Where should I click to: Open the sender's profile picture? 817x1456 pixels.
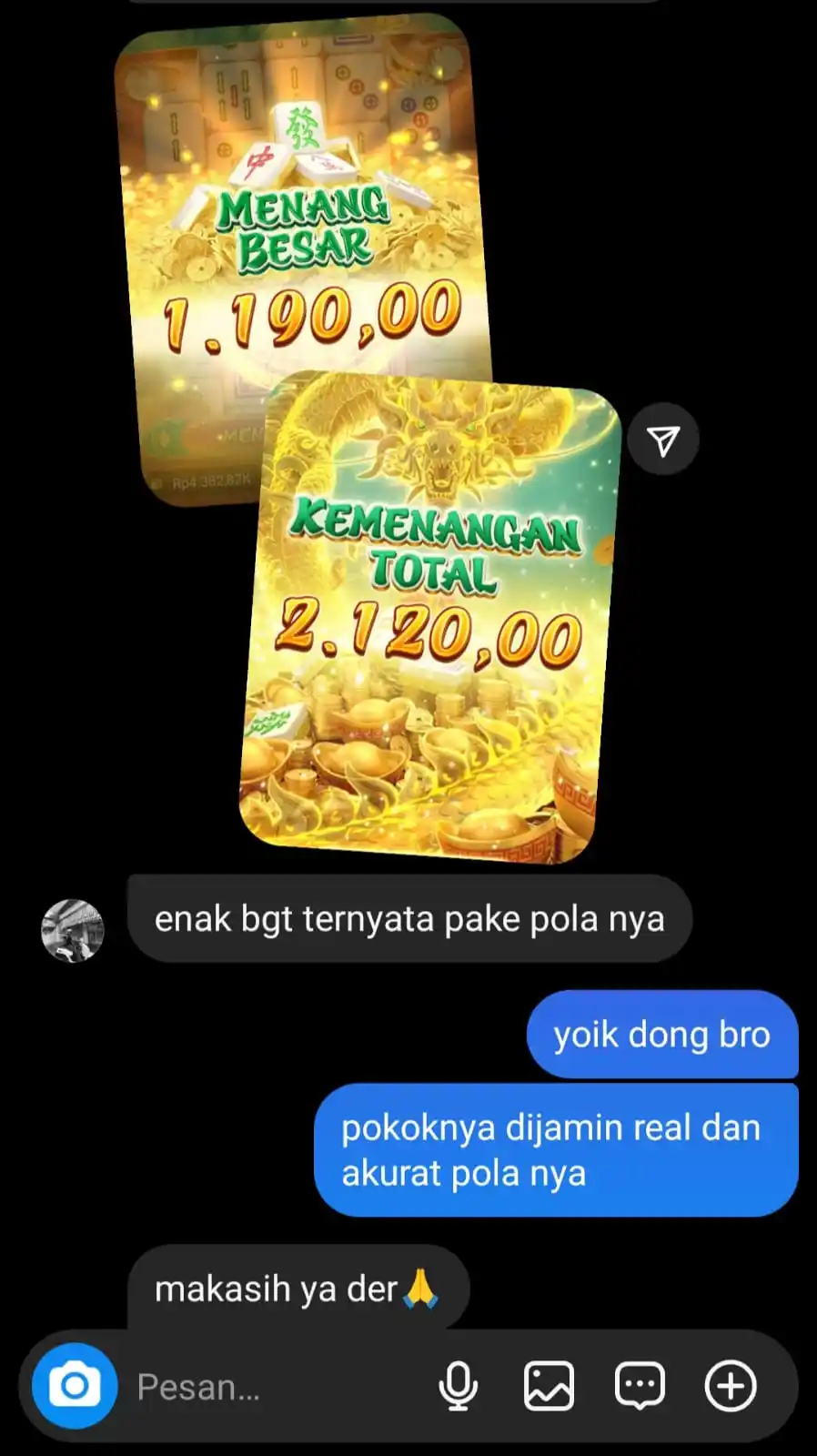[x=73, y=930]
